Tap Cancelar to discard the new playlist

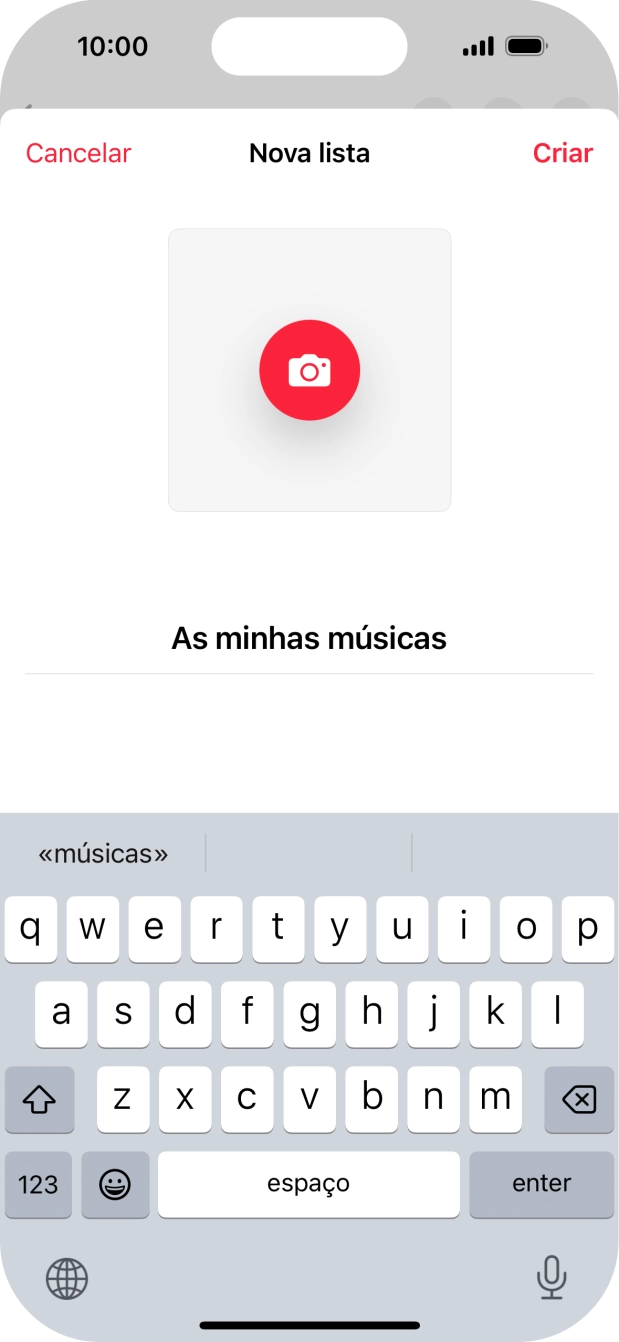click(x=78, y=153)
